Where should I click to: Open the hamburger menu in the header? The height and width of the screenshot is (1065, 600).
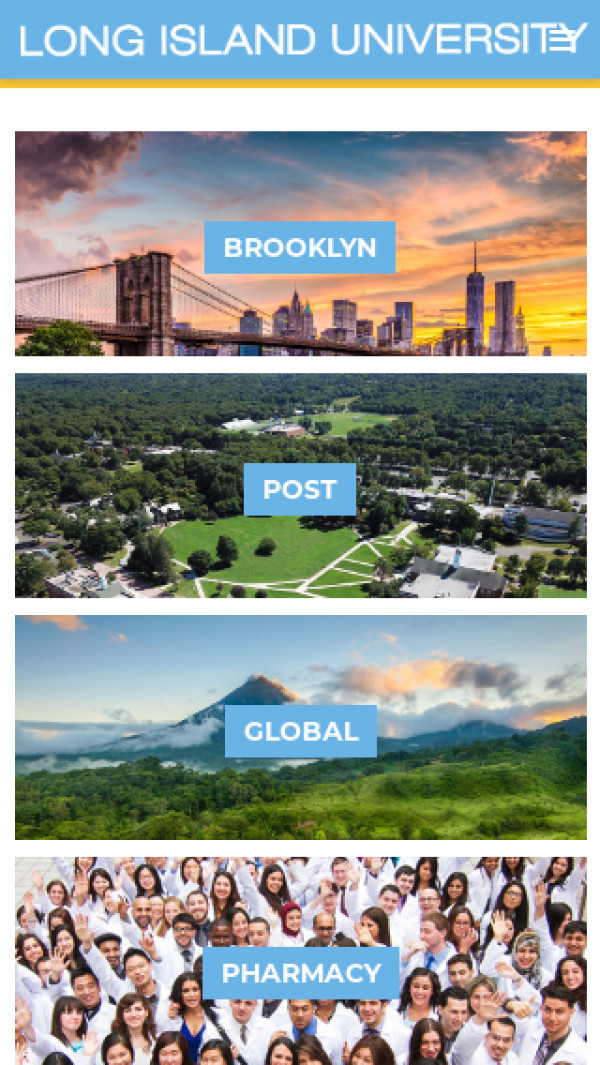click(x=567, y=39)
